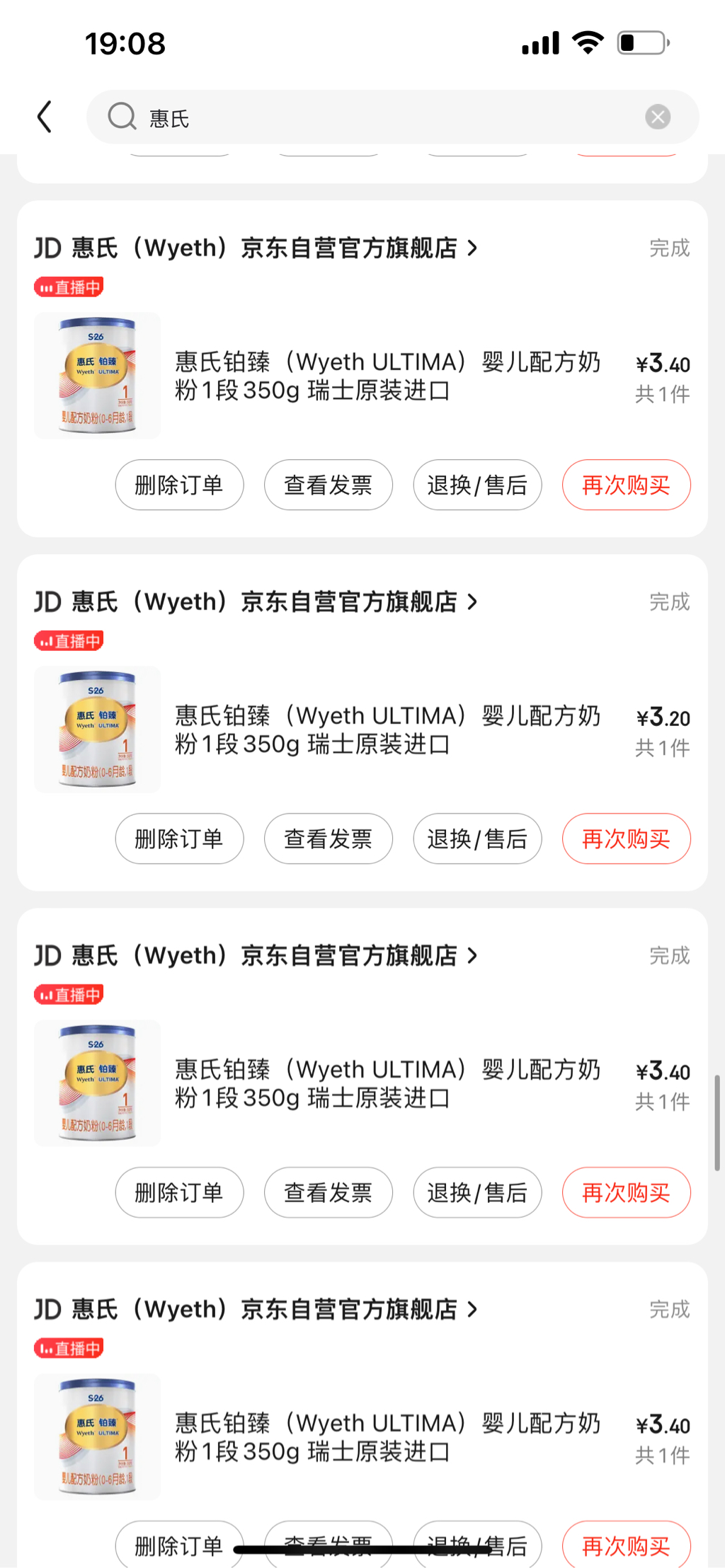The width and height of the screenshot is (725, 1568).
Task: Tap 删除订单 on the ¥3.20 order
Action: (x=179, y=838)
